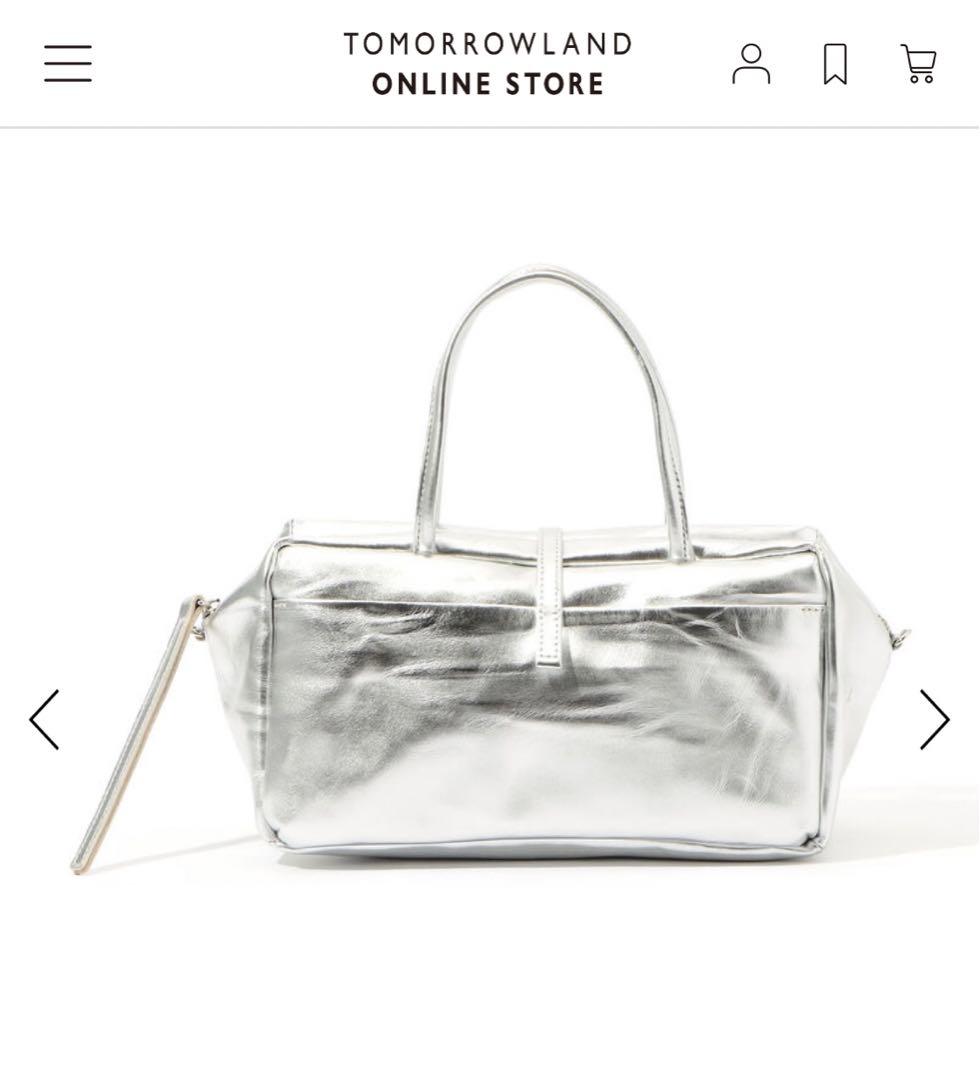Open the account profile icon
The image size is (980, 1080).
click(750, 64)
